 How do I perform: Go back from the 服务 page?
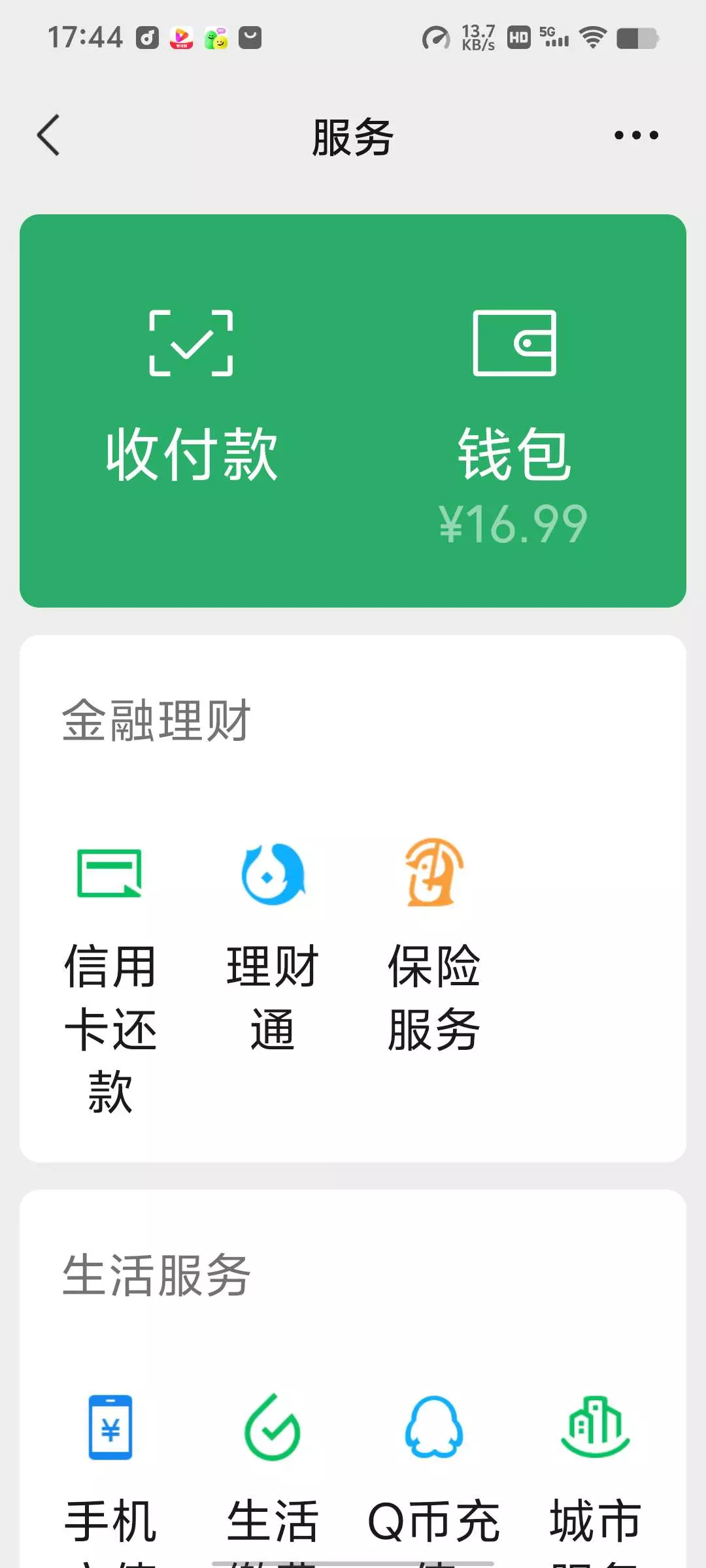tap(49, 135)
